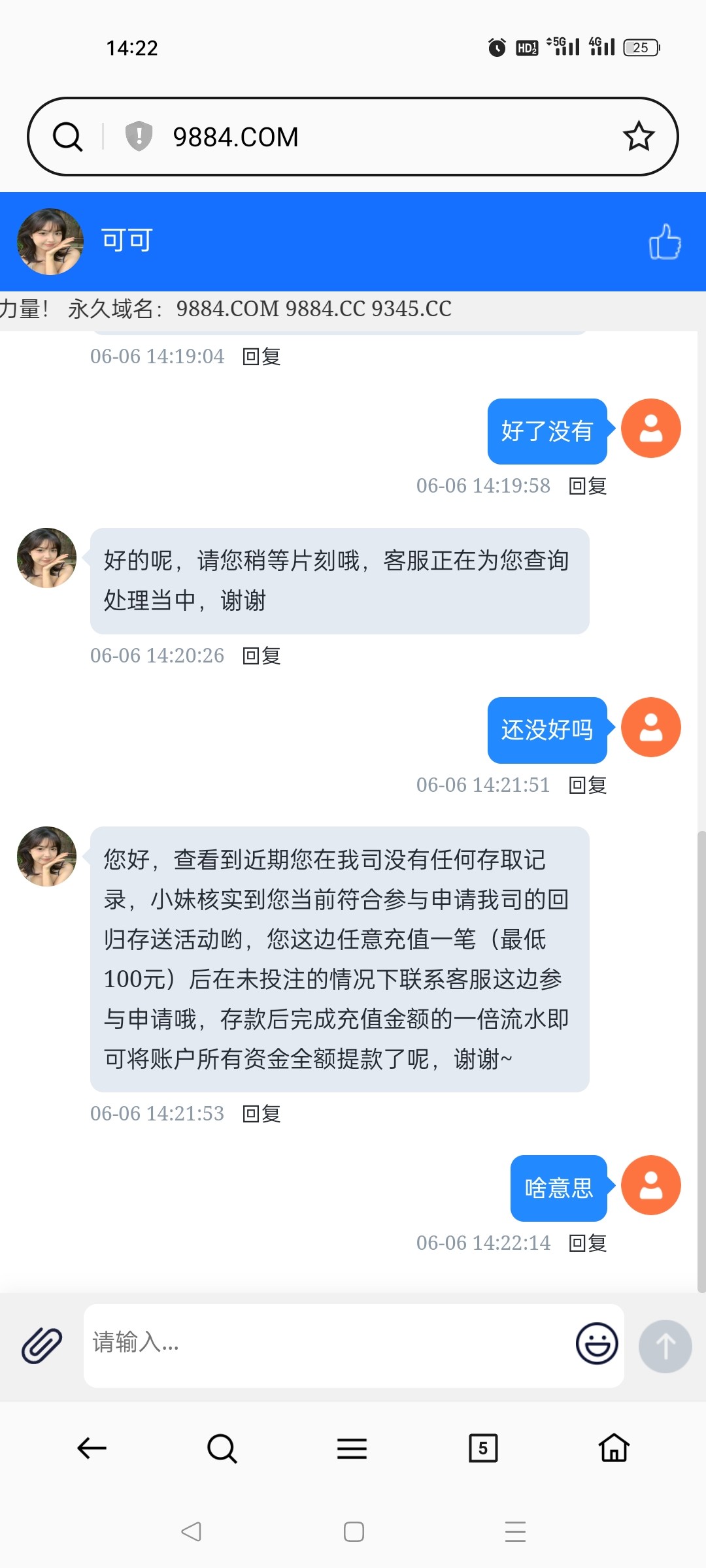Reply to the message sent at 14:20:26
Viewport: 706px width, 1568px height.
(261, 656)
